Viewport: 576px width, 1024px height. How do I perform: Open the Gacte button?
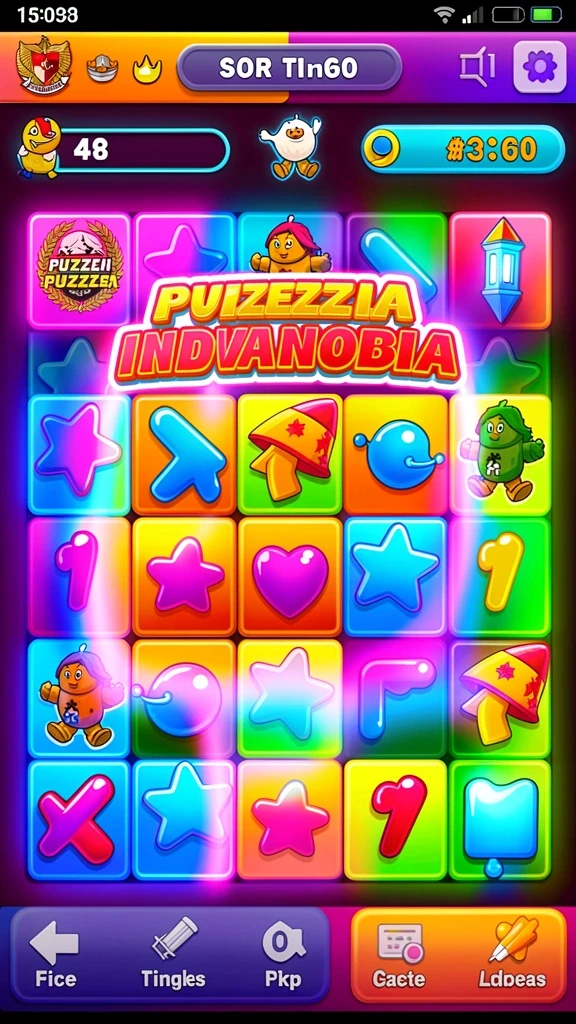point(398,954)
